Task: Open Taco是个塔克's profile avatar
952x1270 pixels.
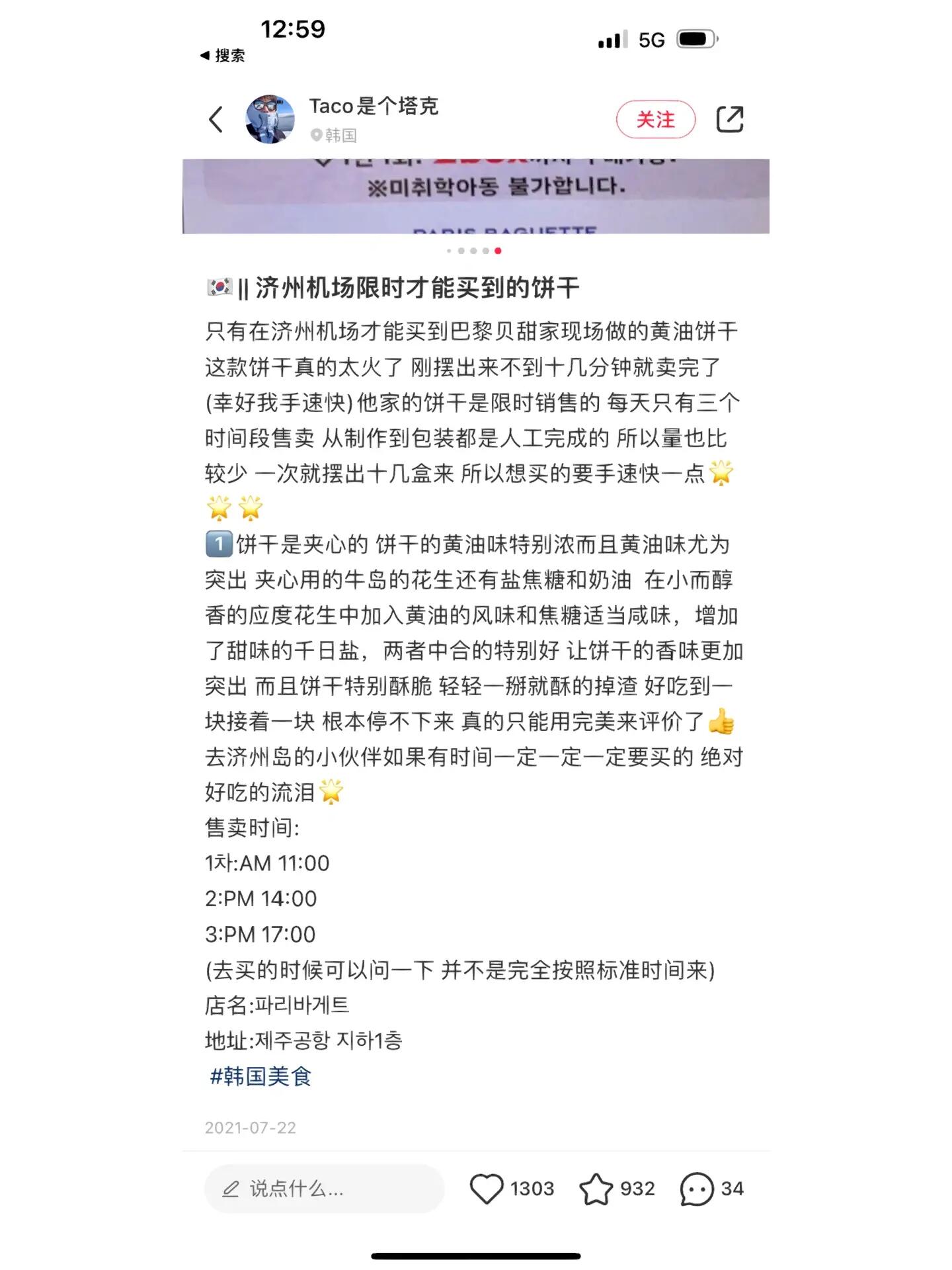Action: coord(270,119)
